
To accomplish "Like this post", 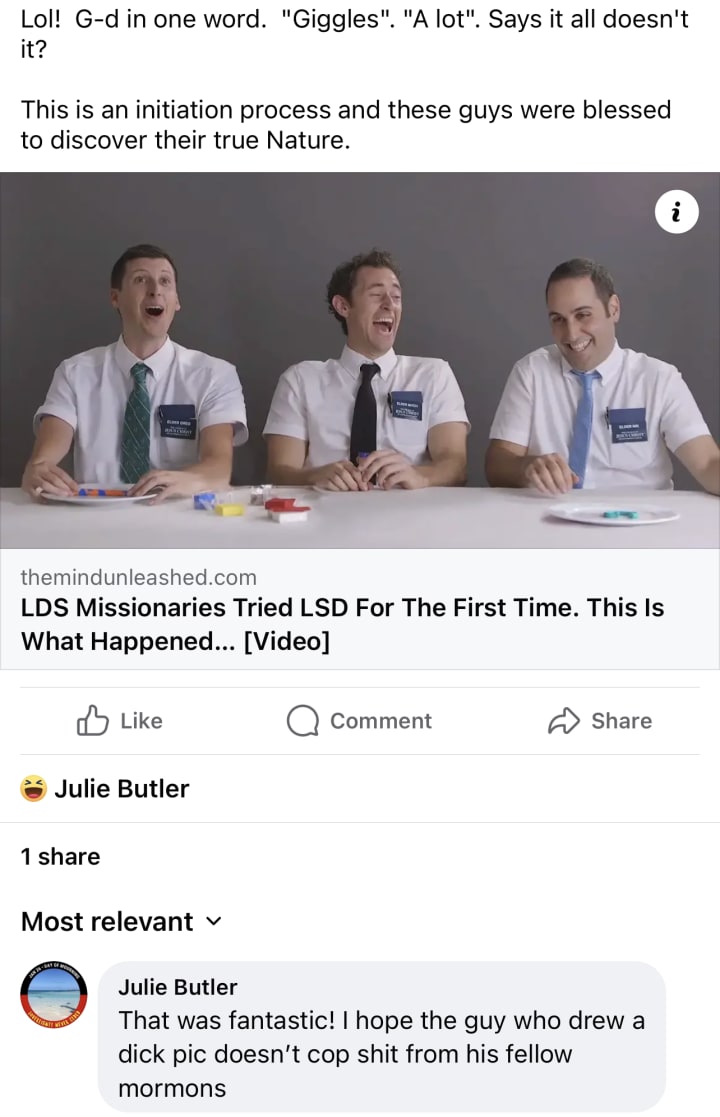I will (x=120, y=720).
